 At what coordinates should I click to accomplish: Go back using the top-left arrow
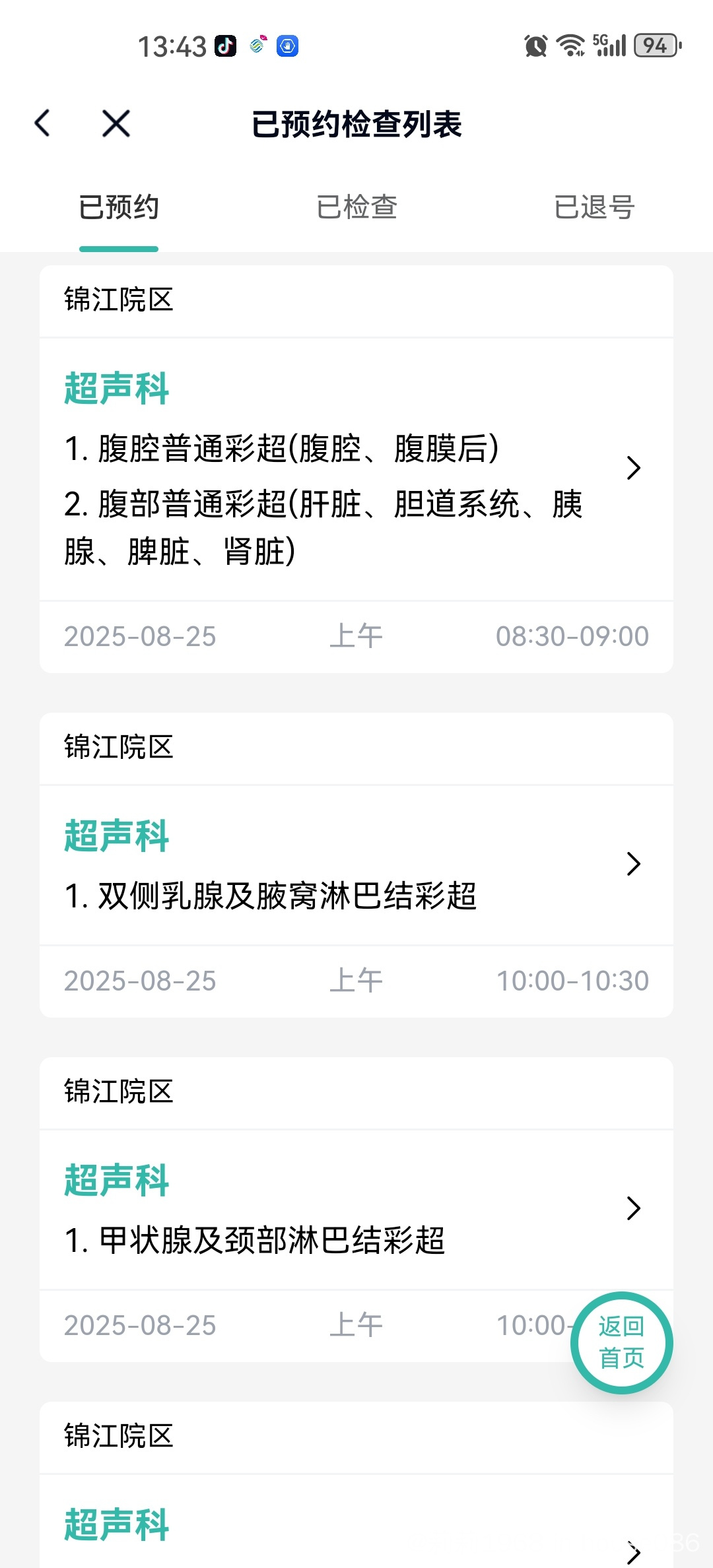(x=43, y=123)
